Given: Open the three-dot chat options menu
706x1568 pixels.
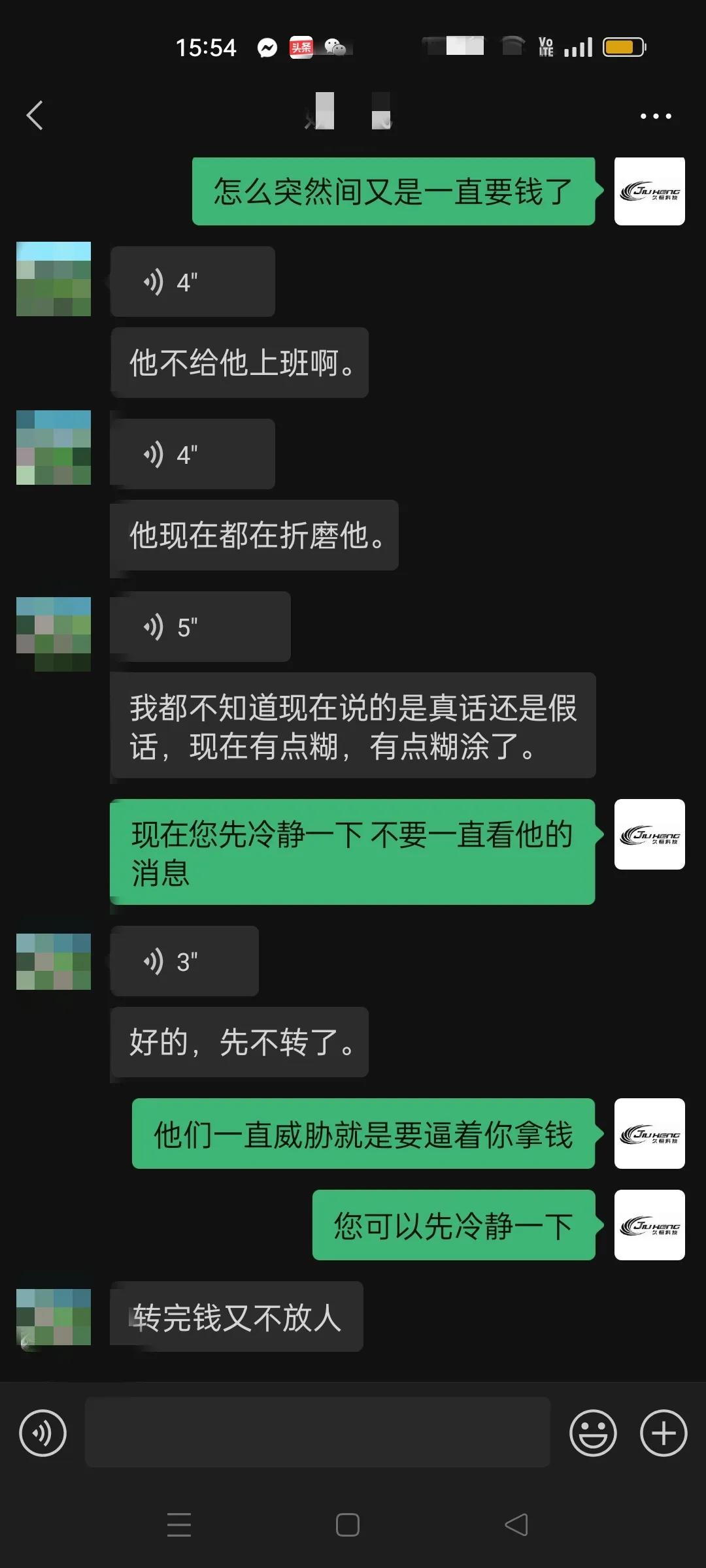Looking at the screenshot, I should point(656,116).
